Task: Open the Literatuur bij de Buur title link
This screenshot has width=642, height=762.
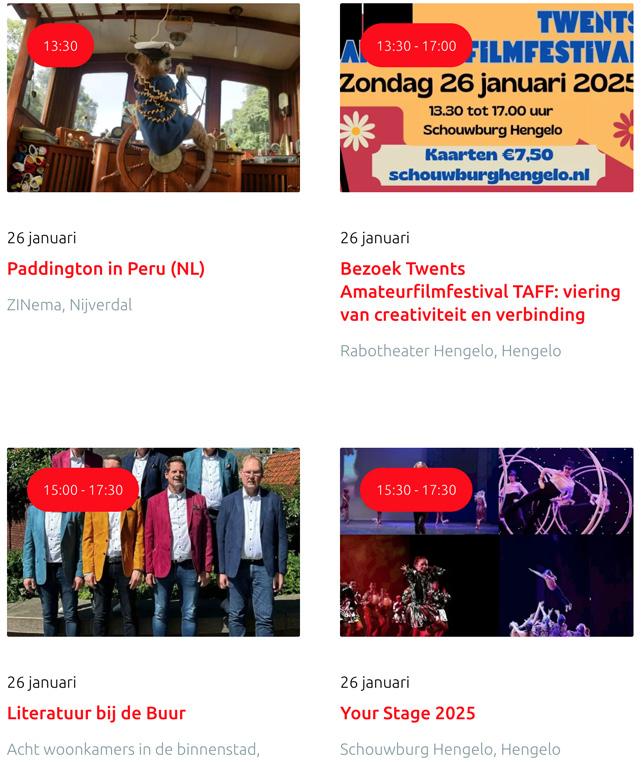Action: pyautogui.click(x=96, y=714)
